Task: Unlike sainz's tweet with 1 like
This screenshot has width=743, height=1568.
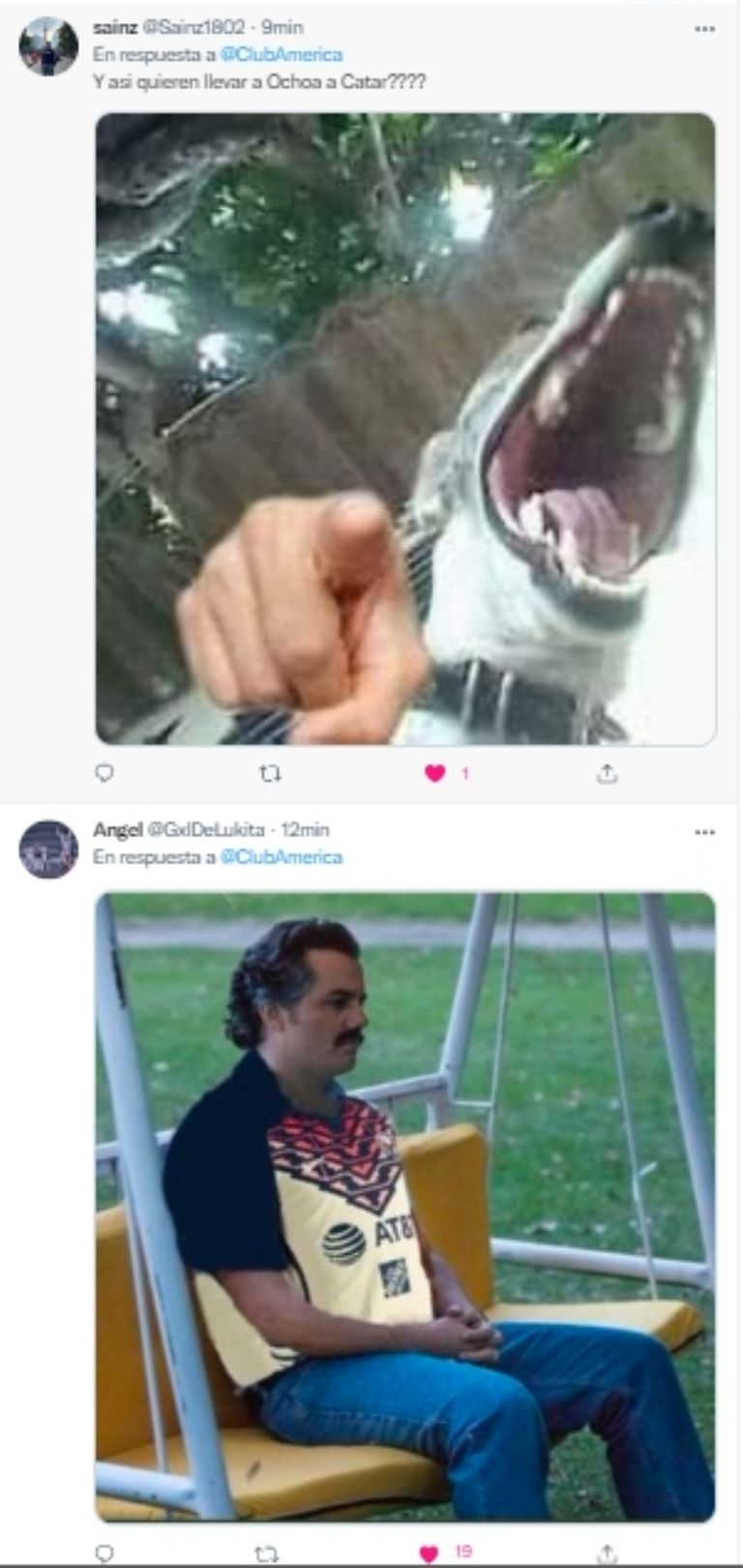Action: [434, 772]
